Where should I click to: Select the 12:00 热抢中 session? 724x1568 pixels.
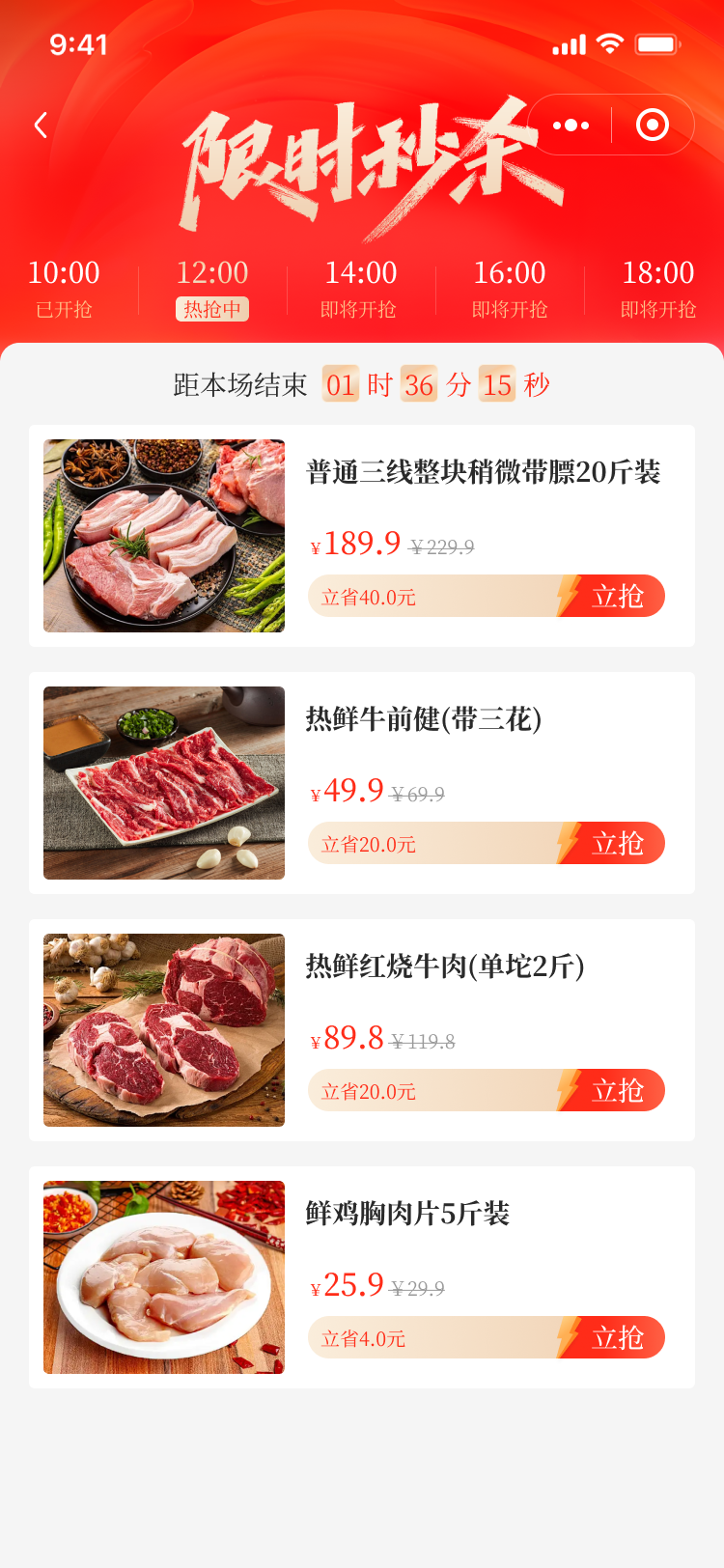pos(212,288)
